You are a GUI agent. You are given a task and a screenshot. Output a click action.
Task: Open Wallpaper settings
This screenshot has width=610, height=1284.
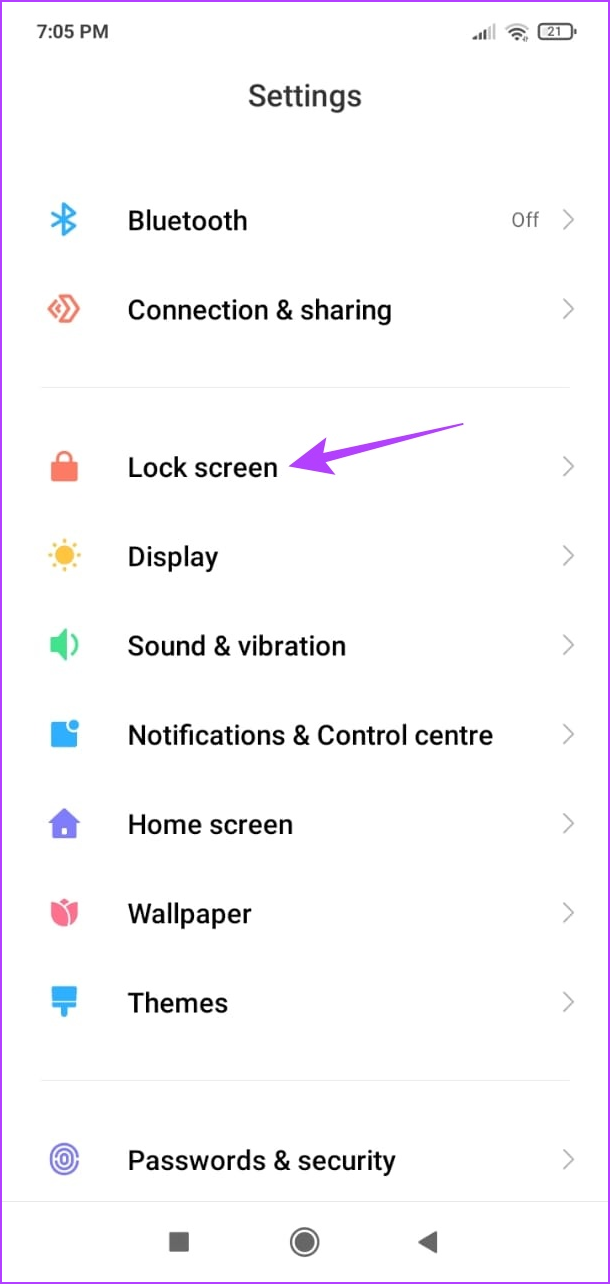(x=305, y=913)
